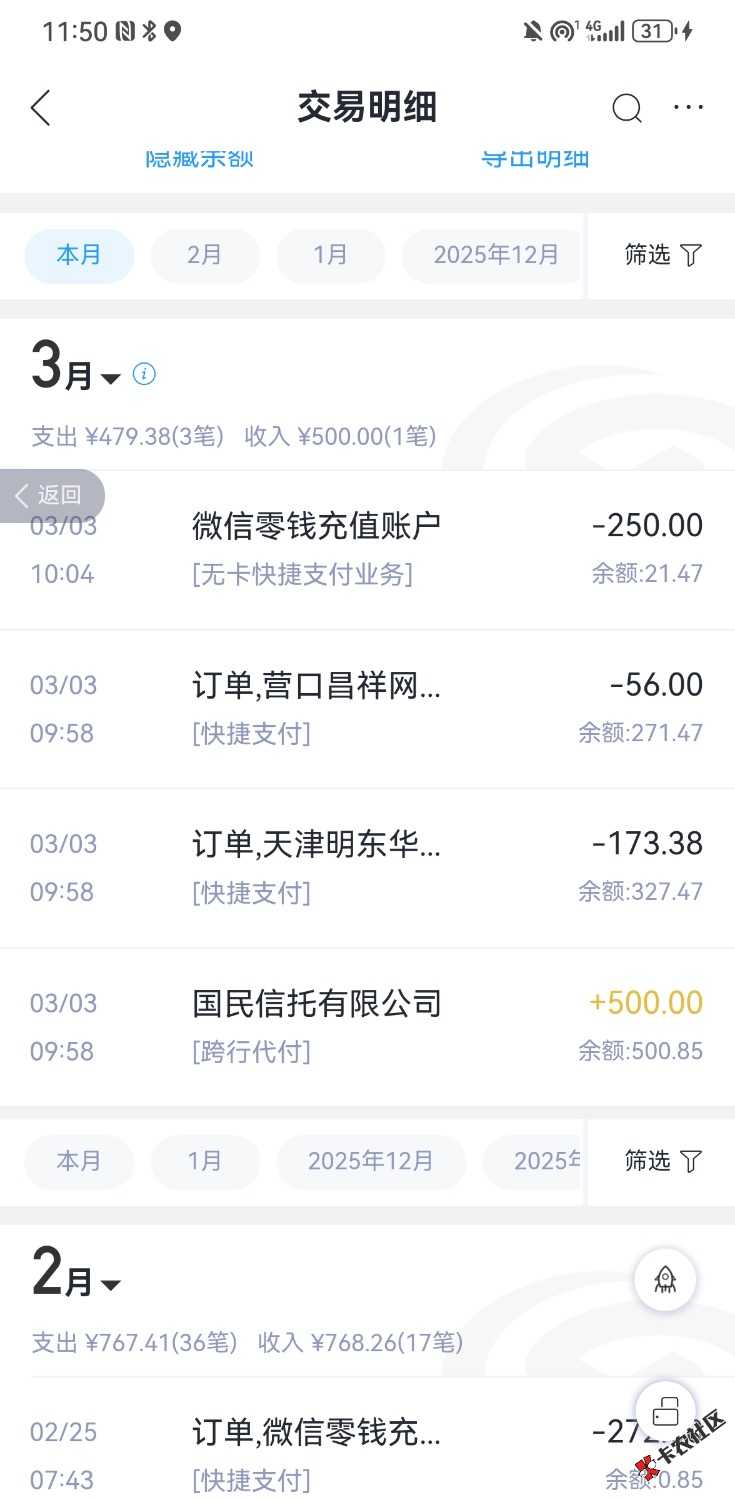
Task: Tap 导出明细 to export details
Action: click(535, 159)
